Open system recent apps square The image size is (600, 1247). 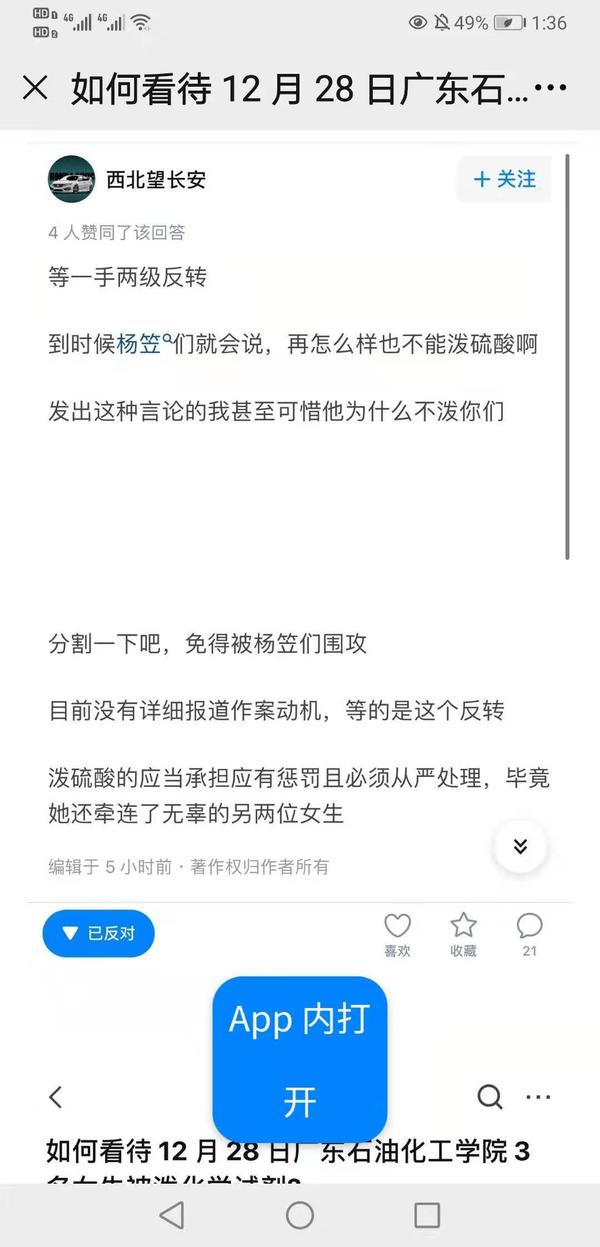tap(427, 1215)
